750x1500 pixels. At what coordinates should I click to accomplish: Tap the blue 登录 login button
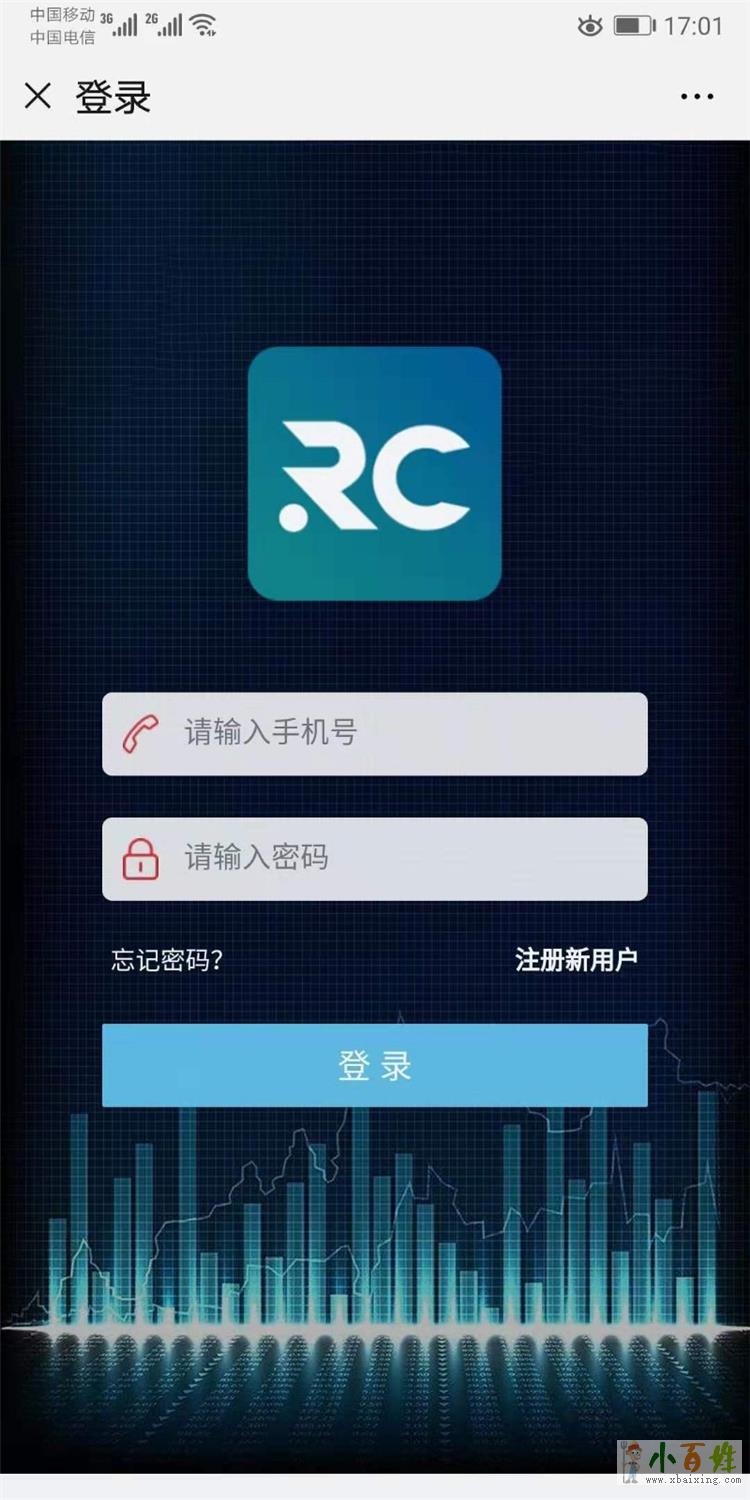pyautogui.click(x=375, y=1065)
